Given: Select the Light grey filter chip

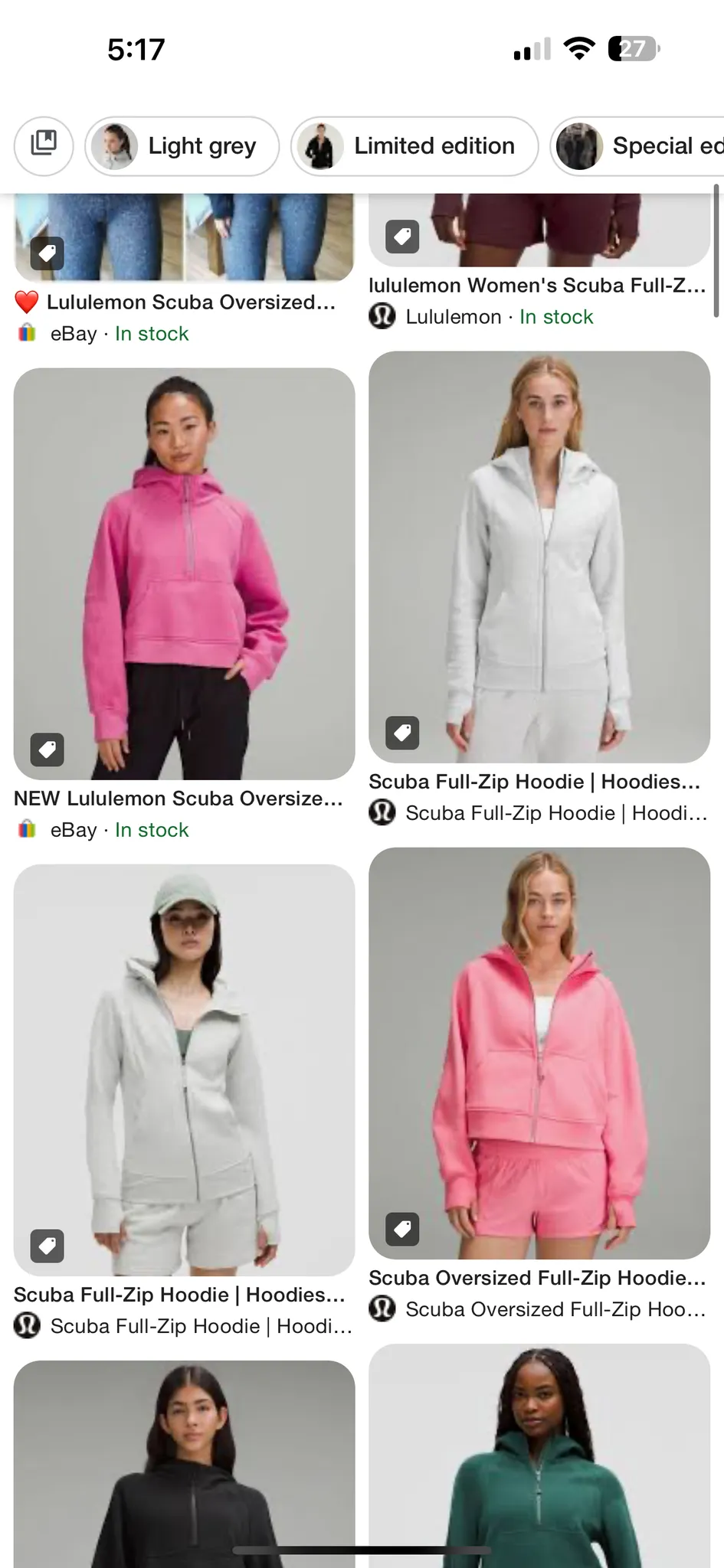Looking at the screenshot, I should pos(182,145).
